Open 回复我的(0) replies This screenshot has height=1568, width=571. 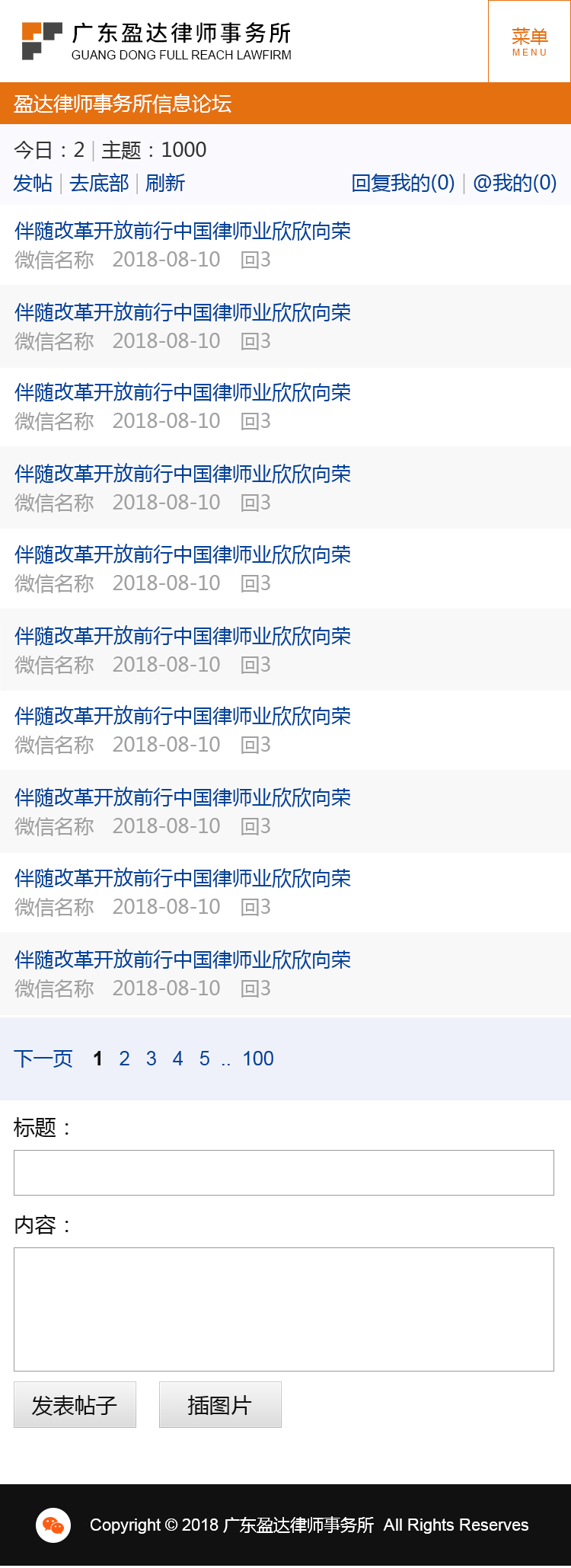pyautogui.click(x=403, y=184)
